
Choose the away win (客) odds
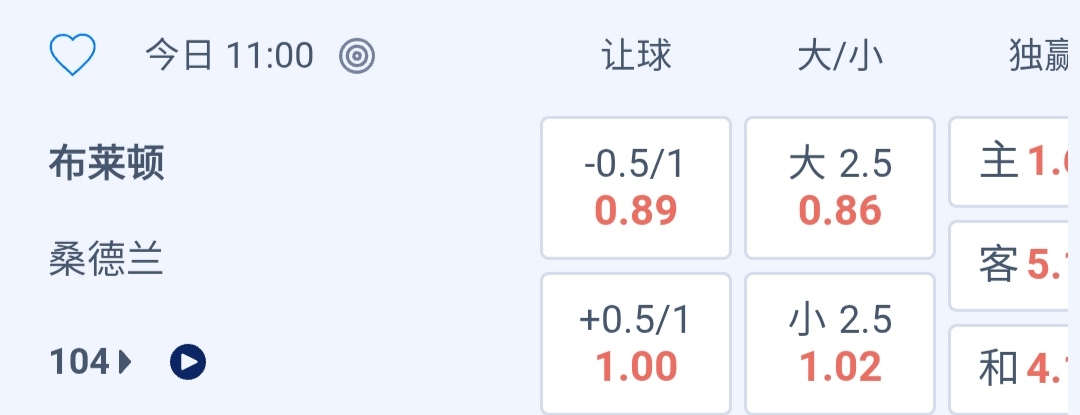click(x=1015, y=265)
